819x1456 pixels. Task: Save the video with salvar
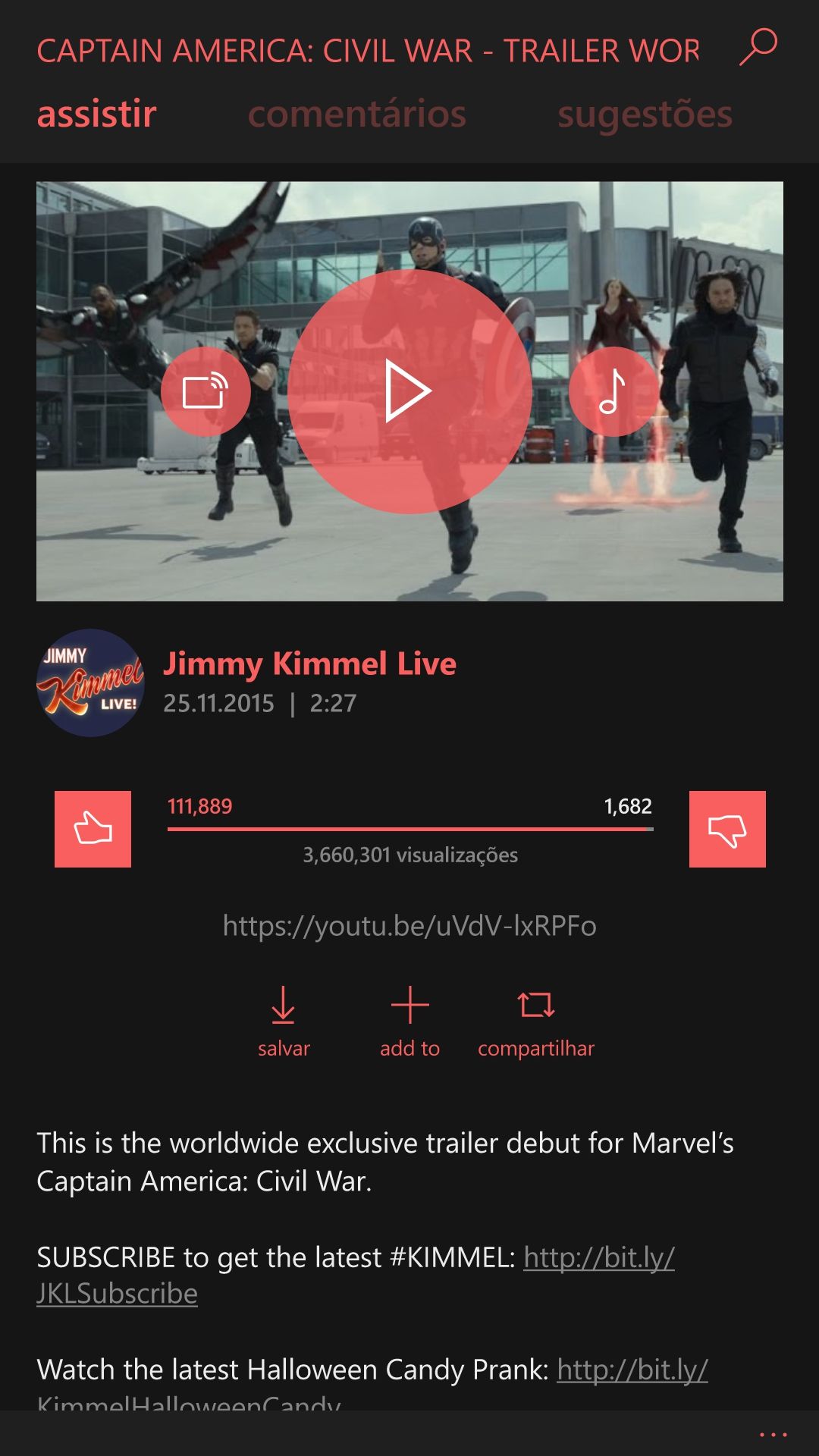point(284,1021)
